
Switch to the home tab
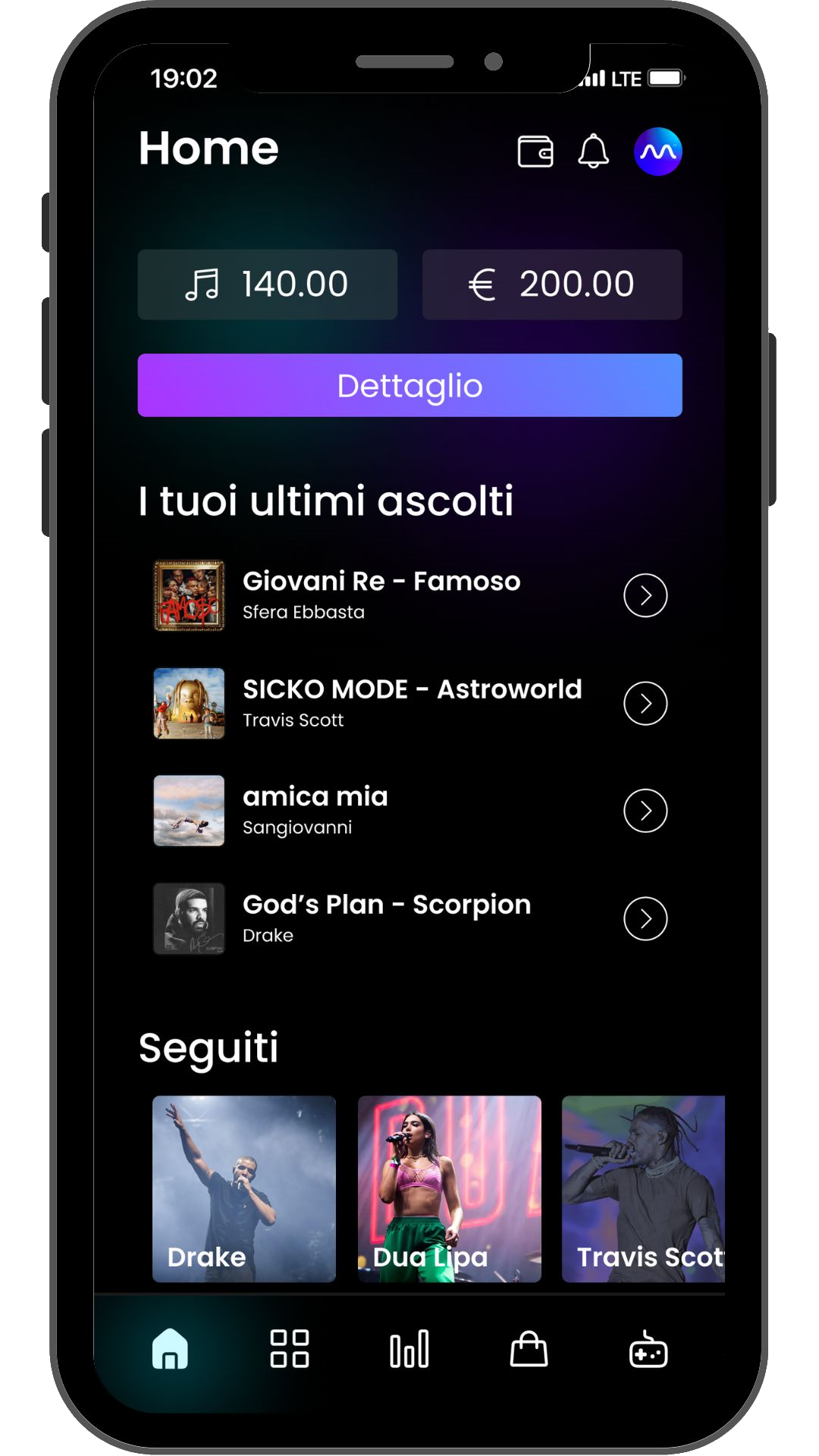[170, 1349]
